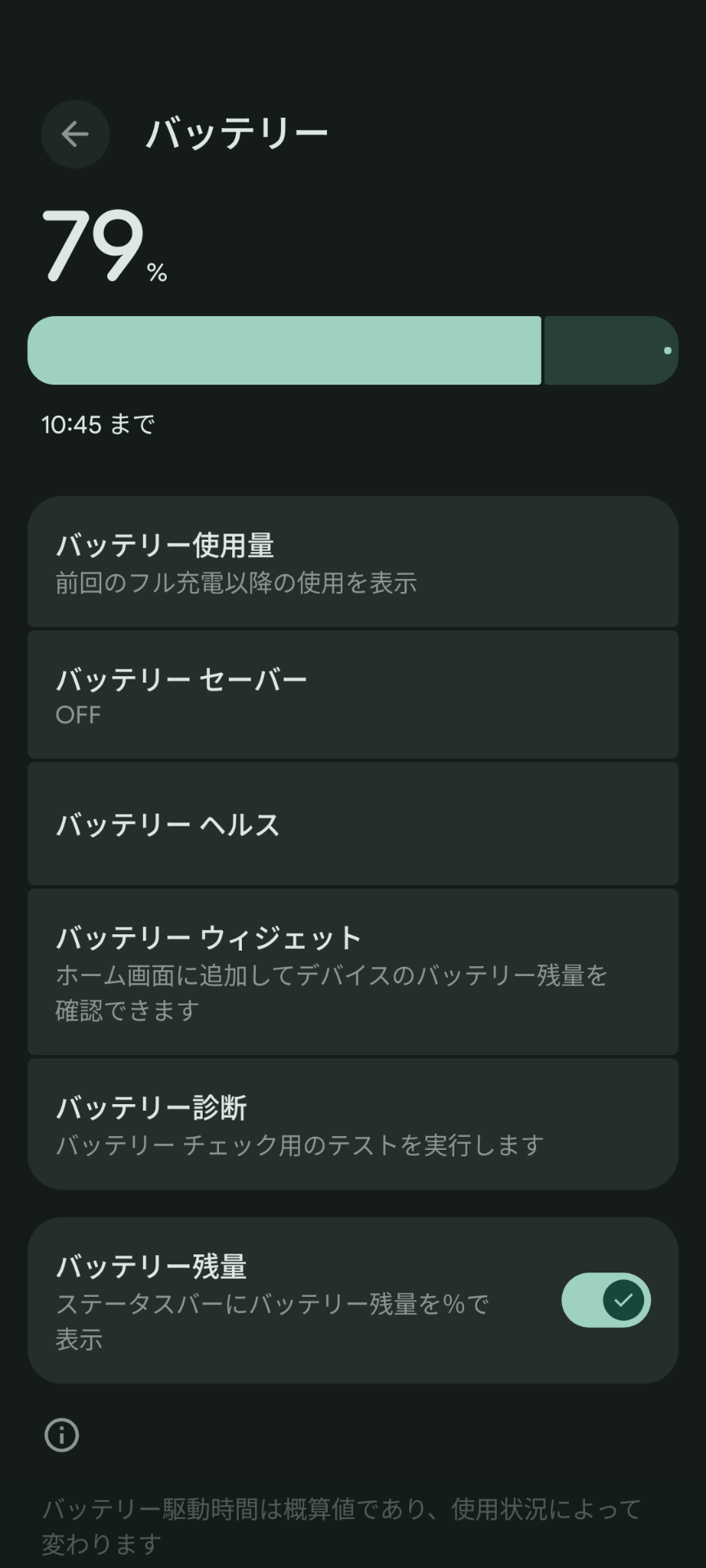Image resolution: width=706 pixels, height=1568 pixels.
Task: Tap the battery level progress bar
Action: (286, 350)
